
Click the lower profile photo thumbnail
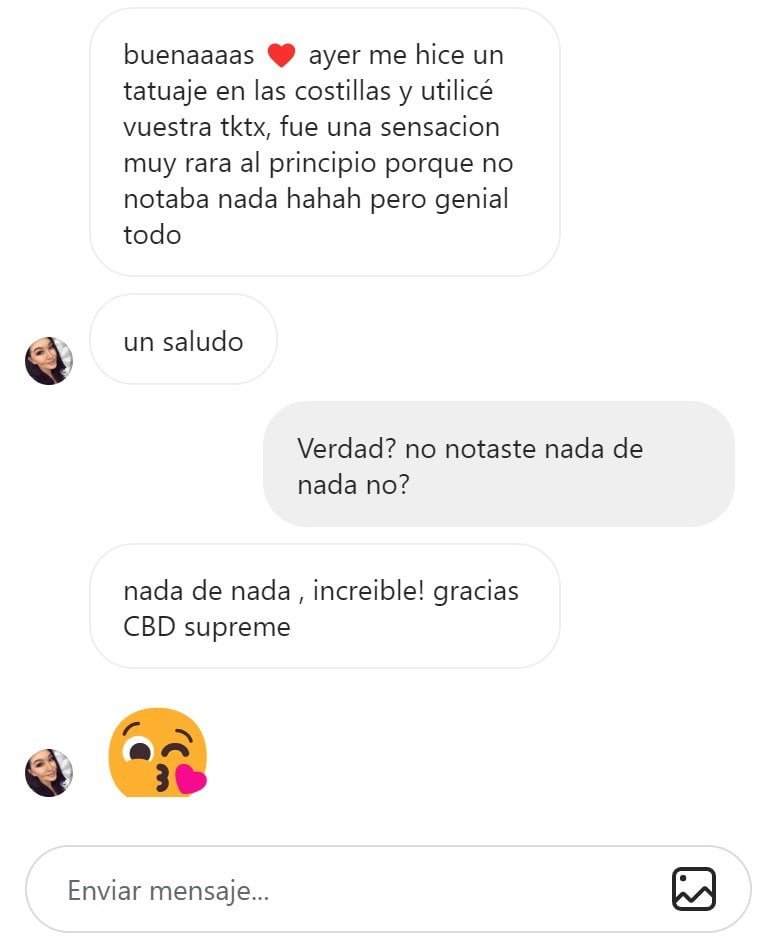point(47,771)
